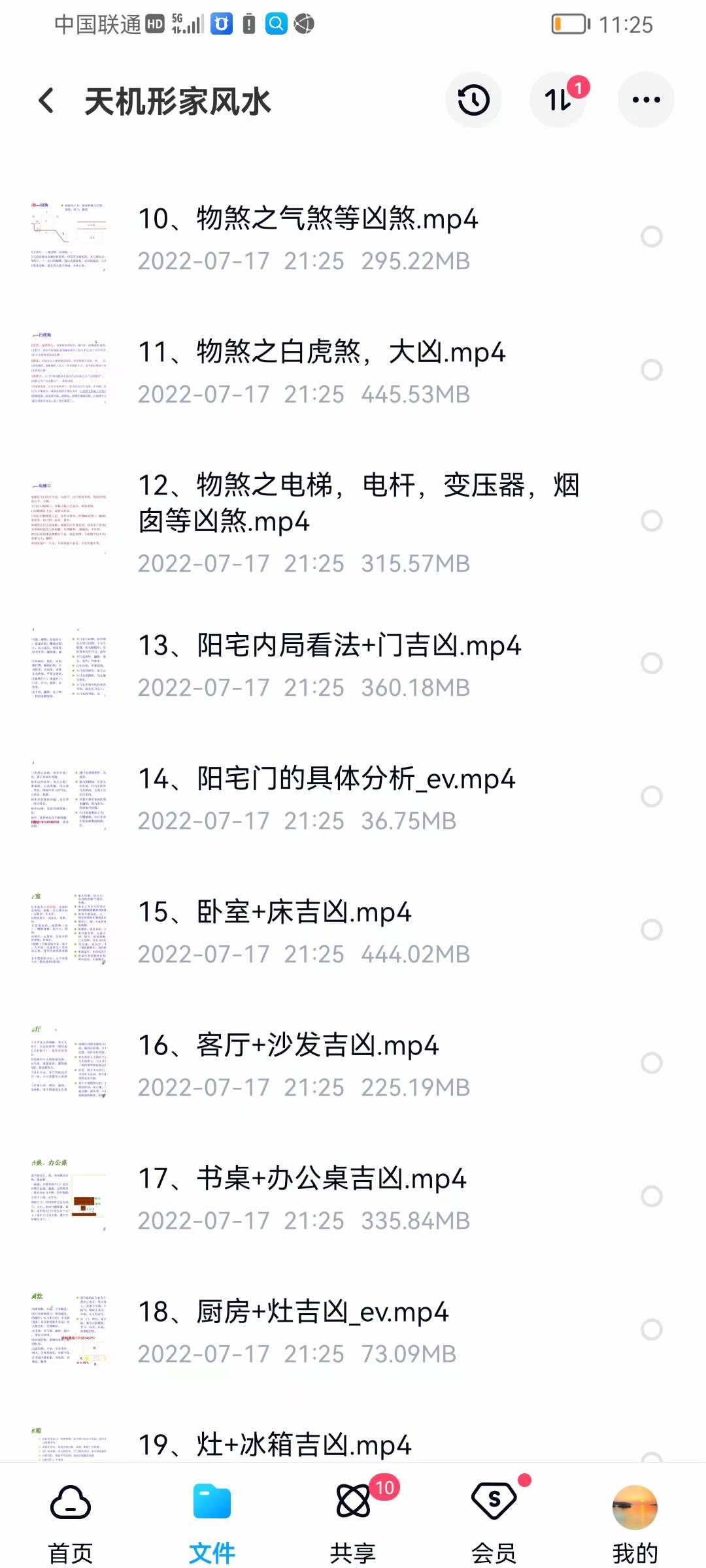Switch to the 共享 tab
706x1568 pixels.
(353, 1522)
